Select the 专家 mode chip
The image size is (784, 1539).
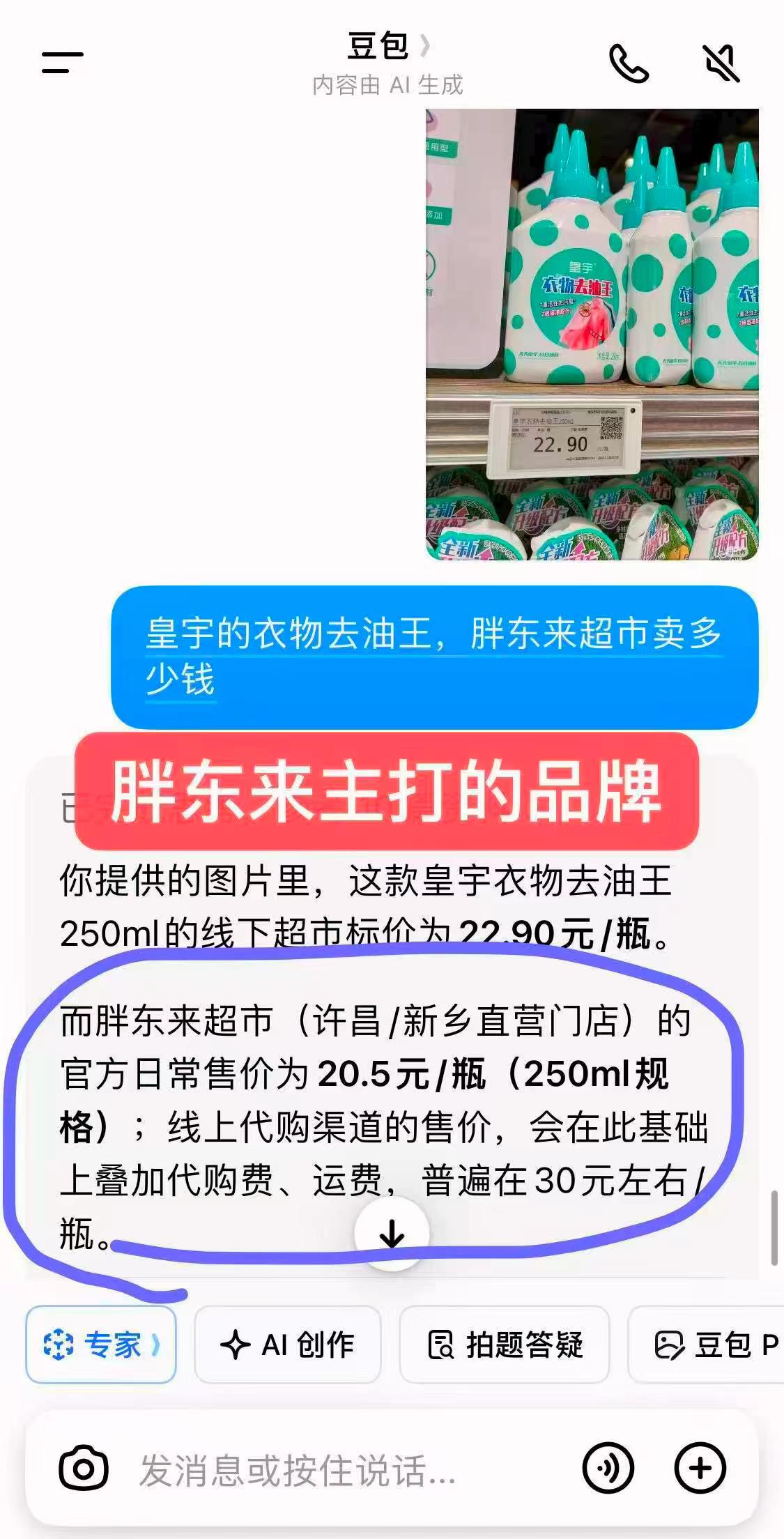101,1345
